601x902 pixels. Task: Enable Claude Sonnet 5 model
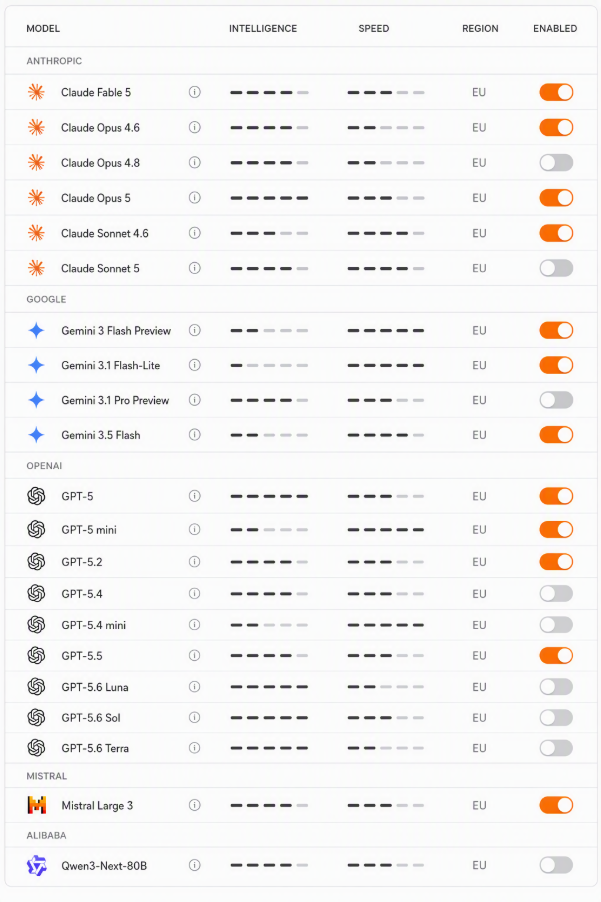click(x=556, y=268)
